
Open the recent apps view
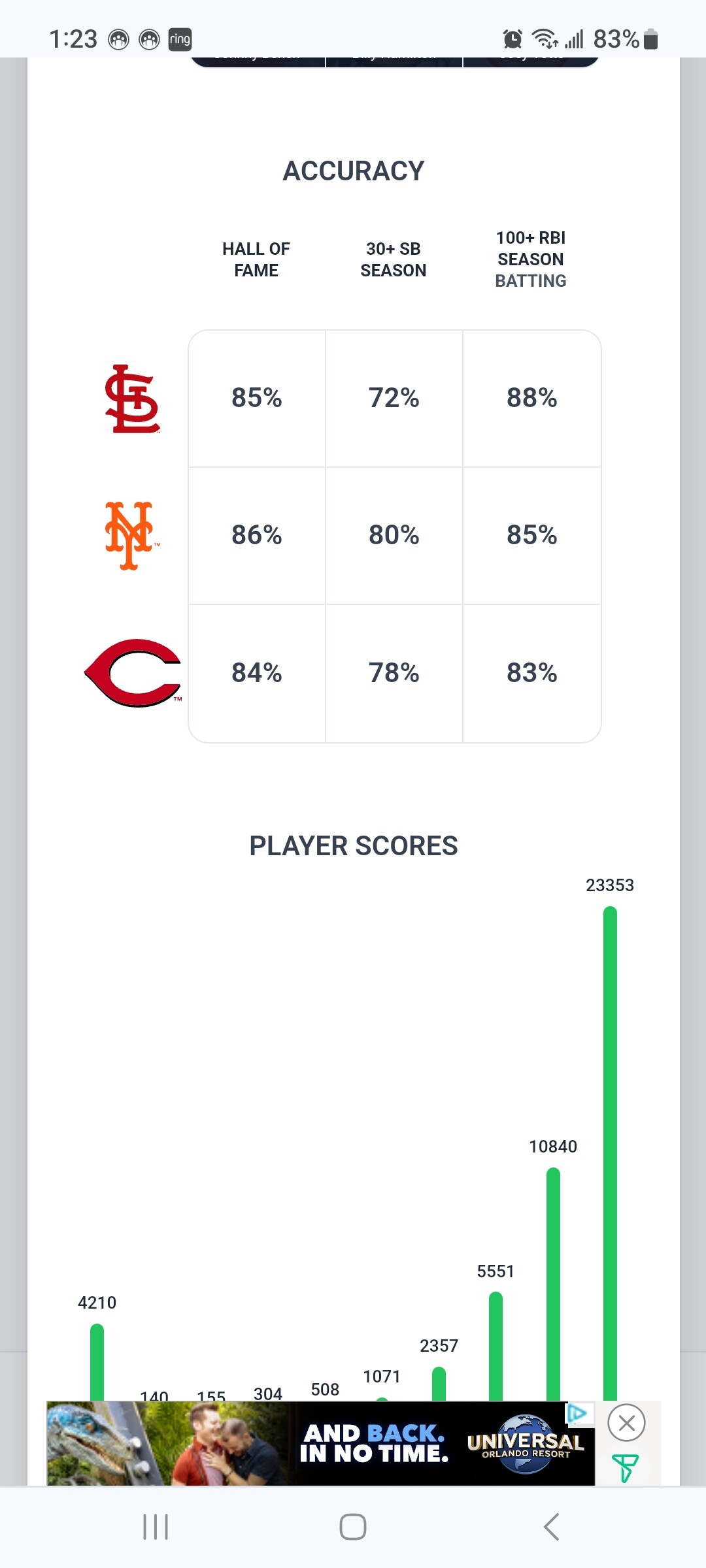156,1527
